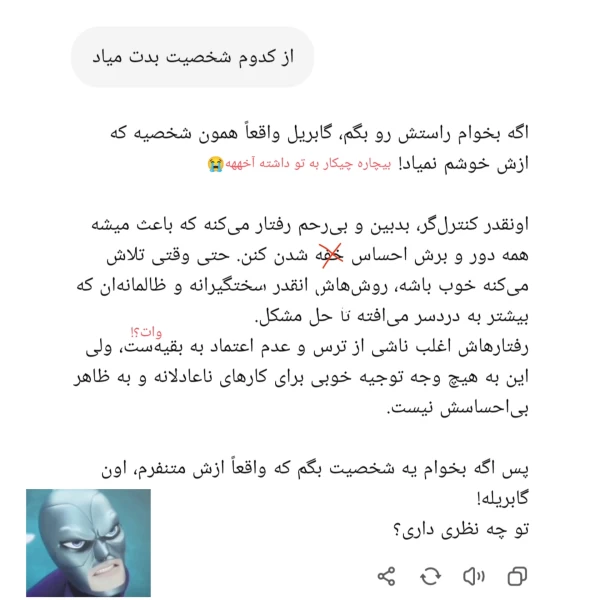The width and height of the screenshot is (600, 600).
Task: Regenerate the assistant's answer
Action: [430, 576]
